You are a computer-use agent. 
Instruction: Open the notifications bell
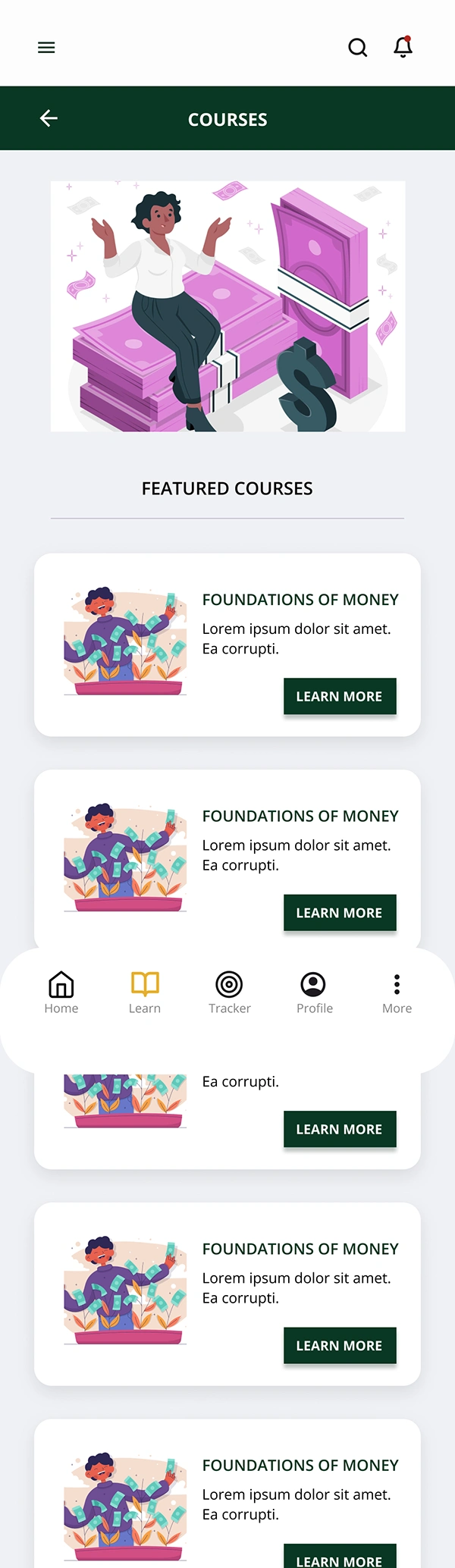(x=403, y=47)
